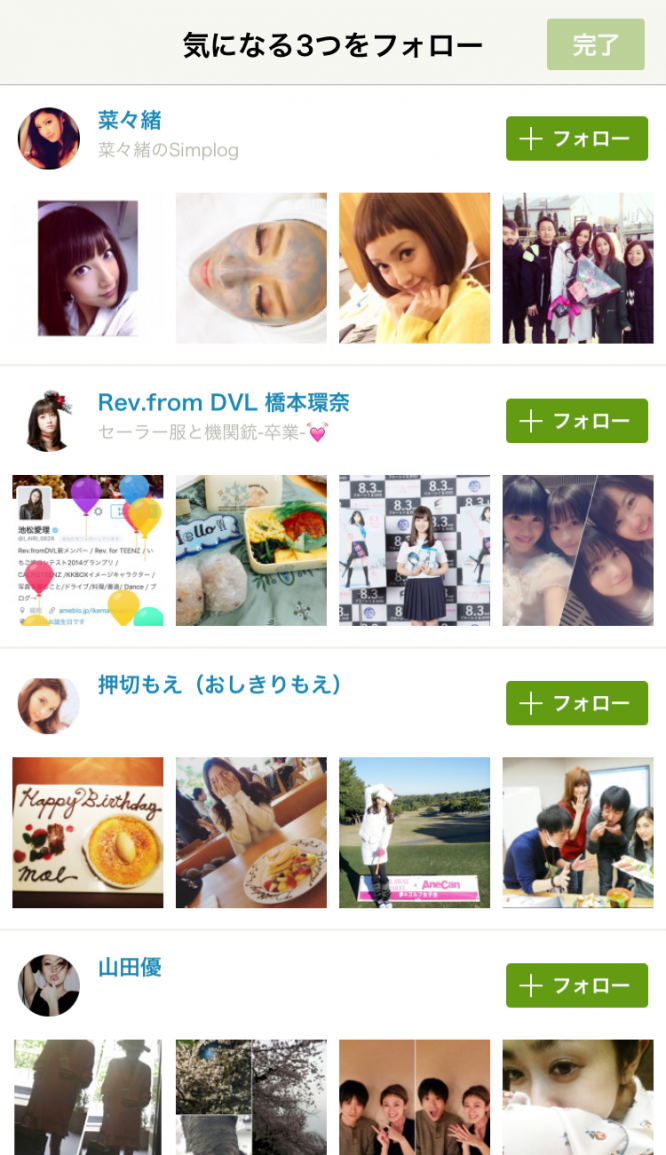Tap 菜々緒's profile avatar

click(49, 139)
